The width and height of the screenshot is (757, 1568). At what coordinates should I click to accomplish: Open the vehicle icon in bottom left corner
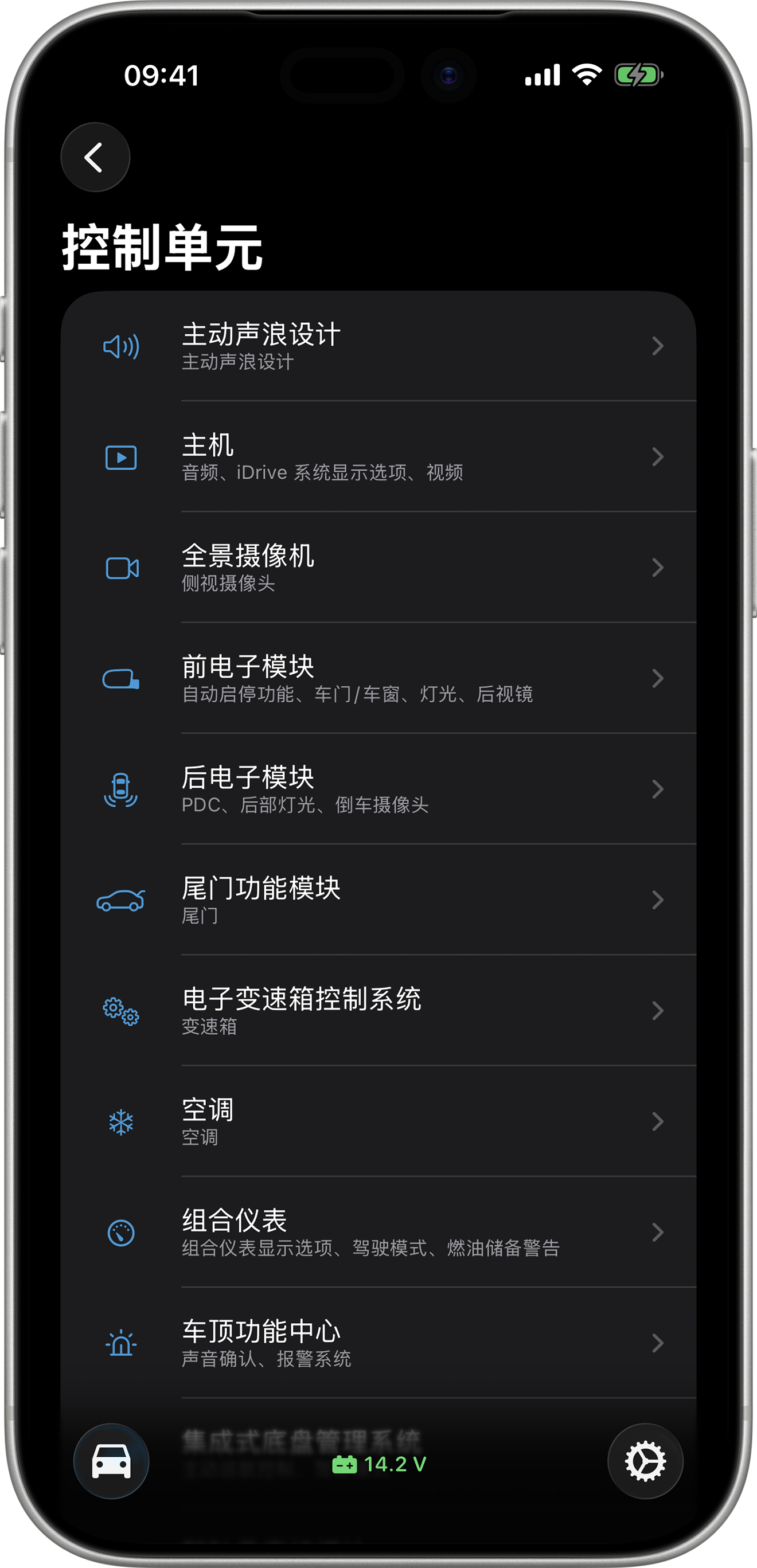(x=112, y=1463)
